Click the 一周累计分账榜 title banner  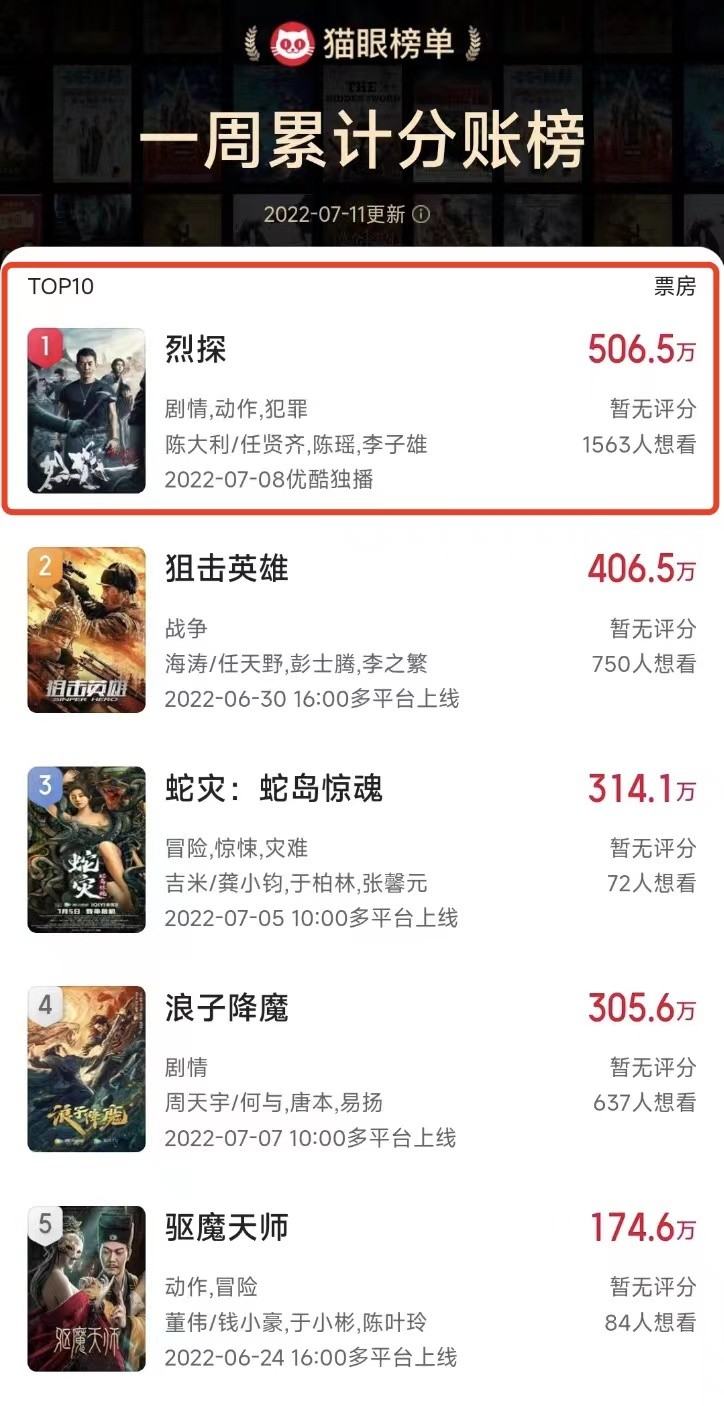coord(362,140)
